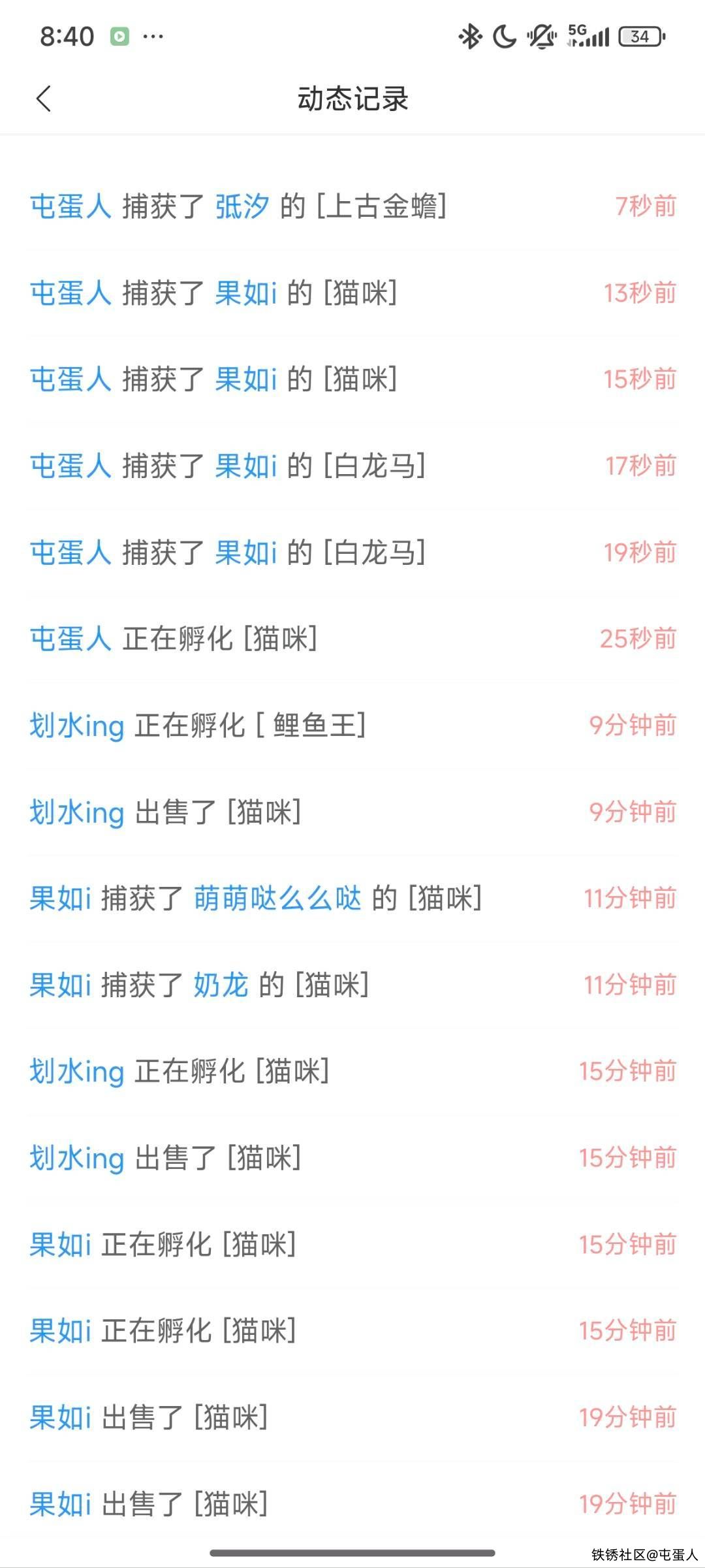Screen dimensions: 705x1568
Task: Tap 果如i in the 13秒前 row
Action: click(246, 293)
